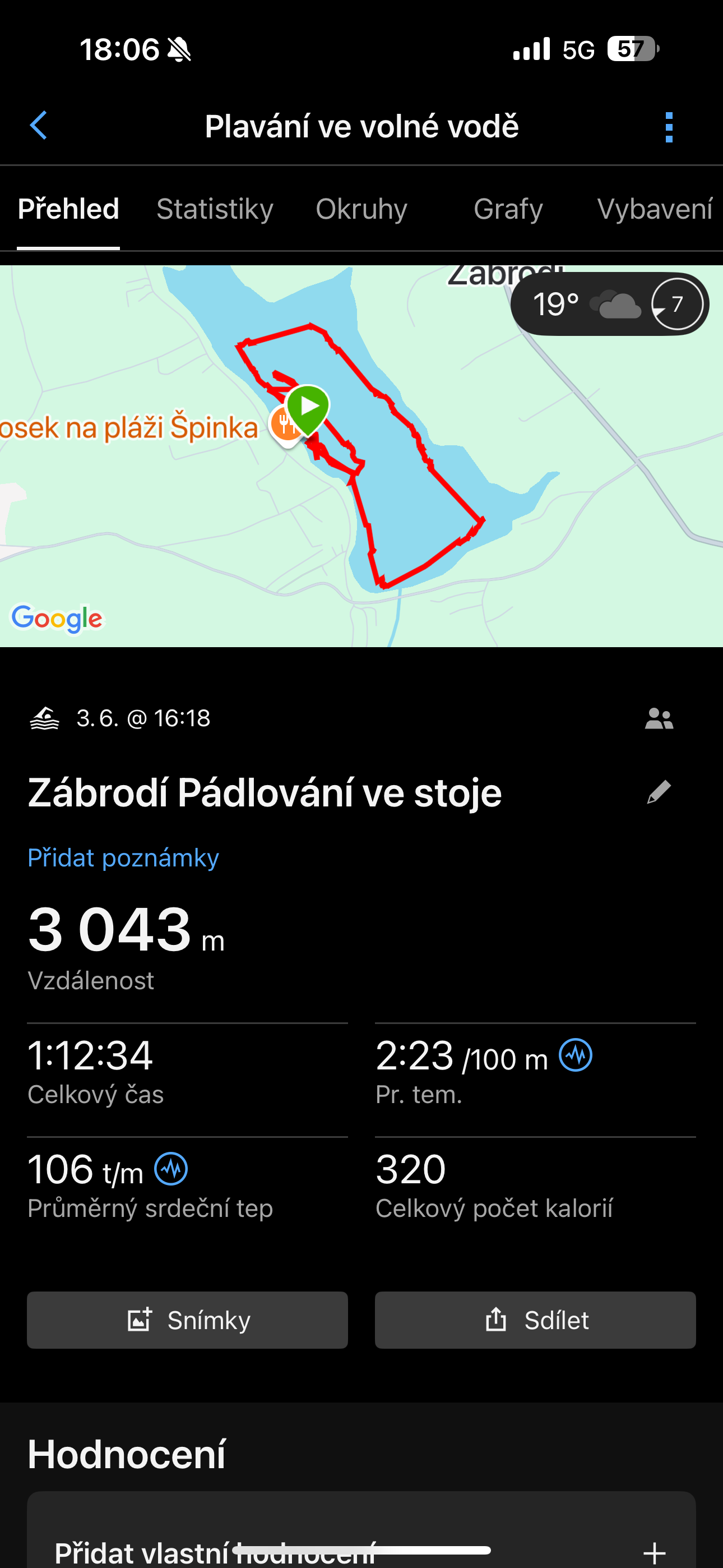Open the activity privacy people icon
This screenshot has width=723, height=1568.
tap(659, 719)
